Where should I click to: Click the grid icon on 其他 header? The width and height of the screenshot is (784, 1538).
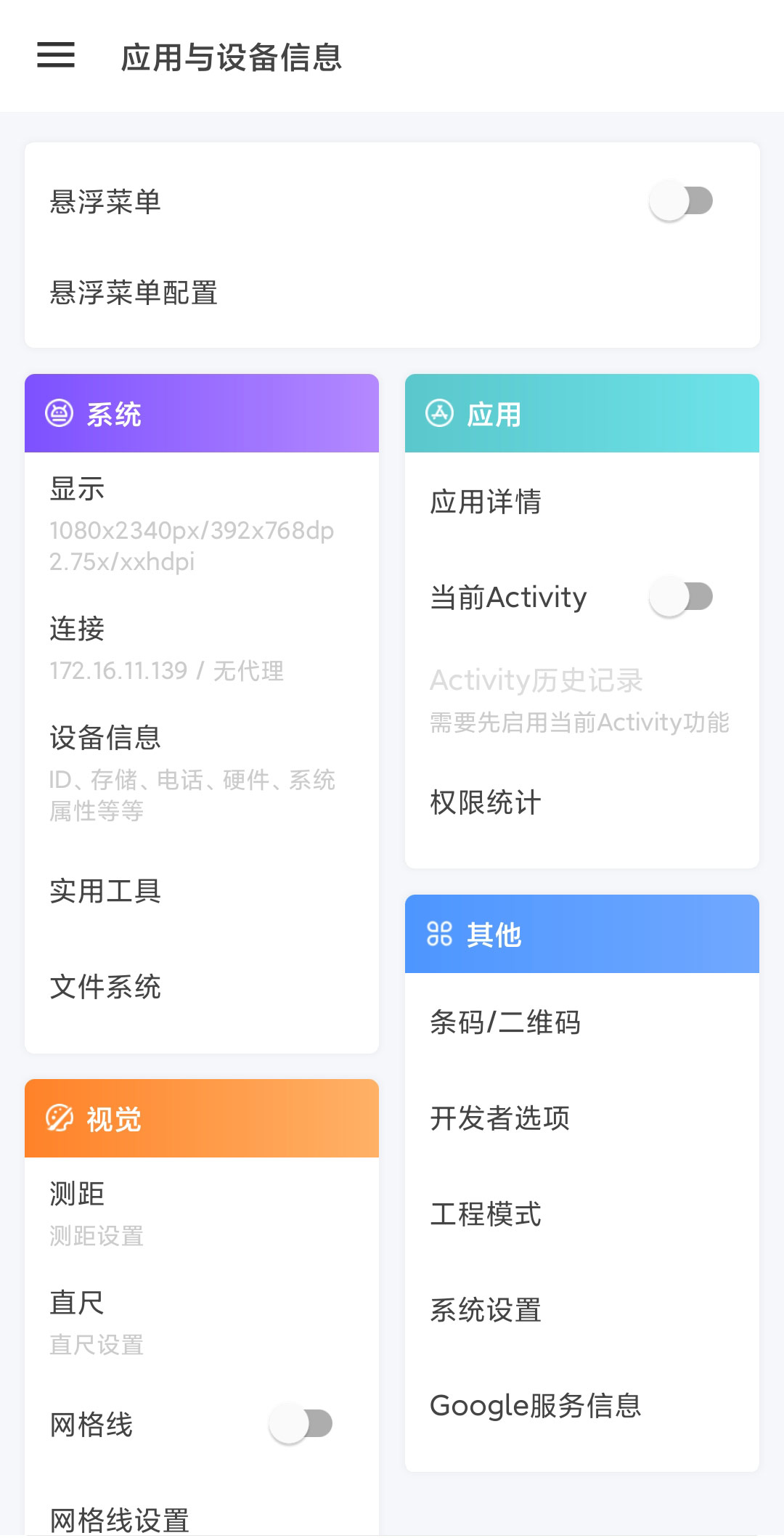(440, 934)
